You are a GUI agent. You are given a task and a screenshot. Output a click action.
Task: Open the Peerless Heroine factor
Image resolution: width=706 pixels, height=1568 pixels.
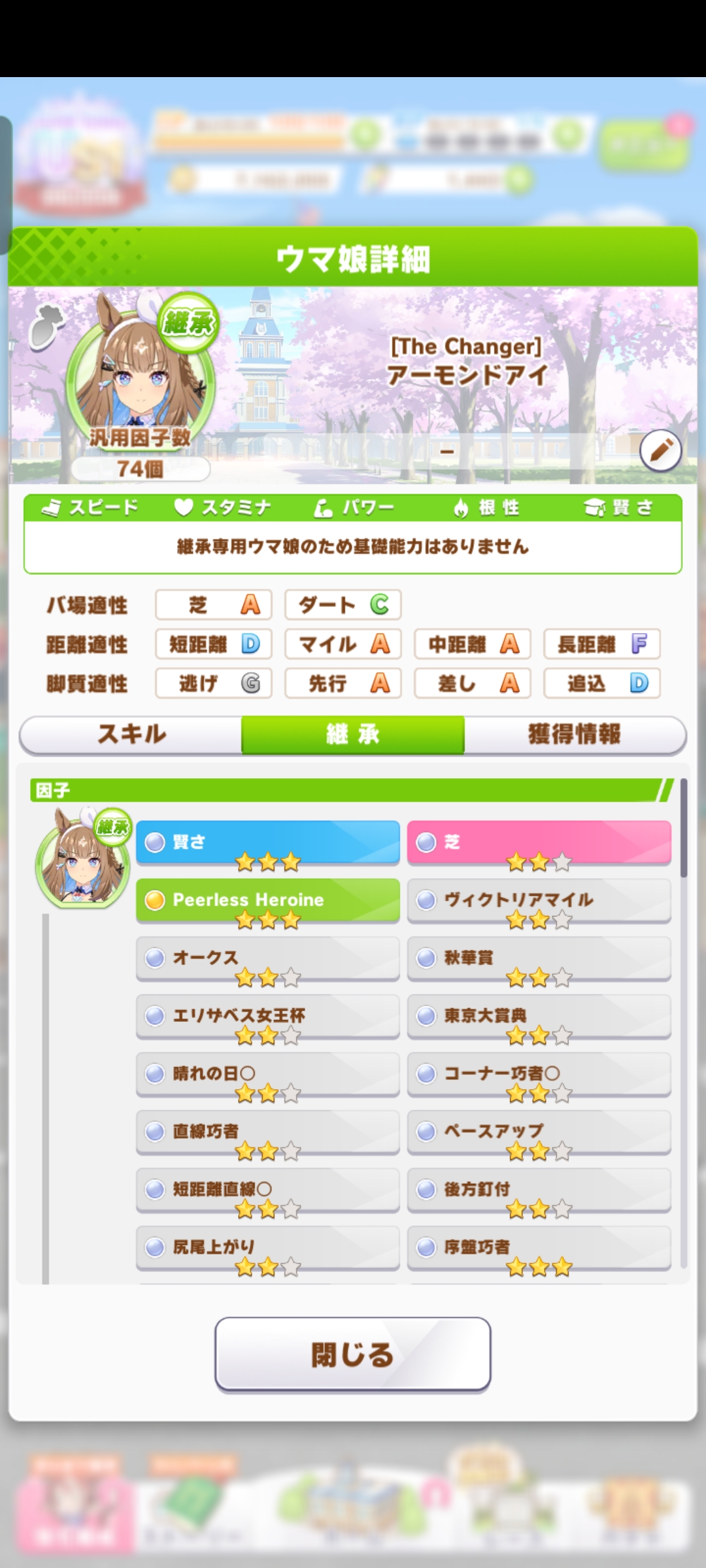click(268, 901)
